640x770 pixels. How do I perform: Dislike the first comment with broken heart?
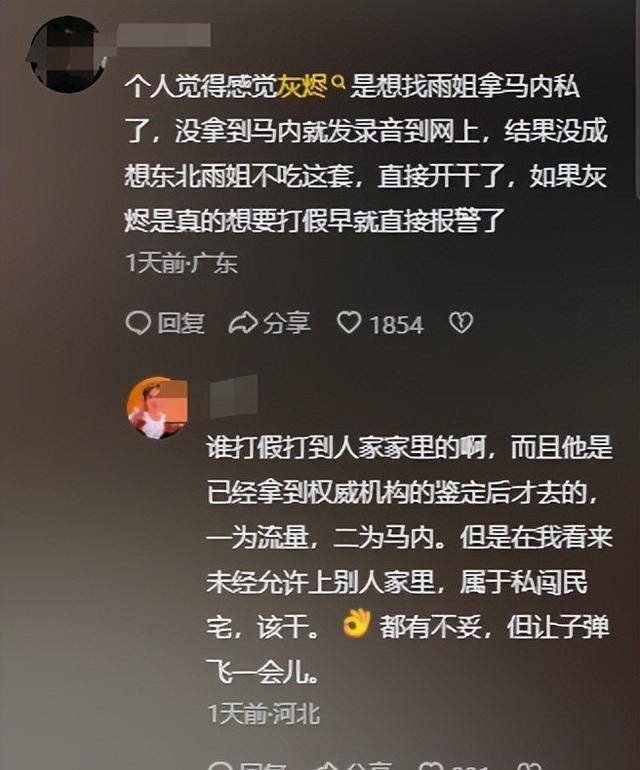pos(459,323)
